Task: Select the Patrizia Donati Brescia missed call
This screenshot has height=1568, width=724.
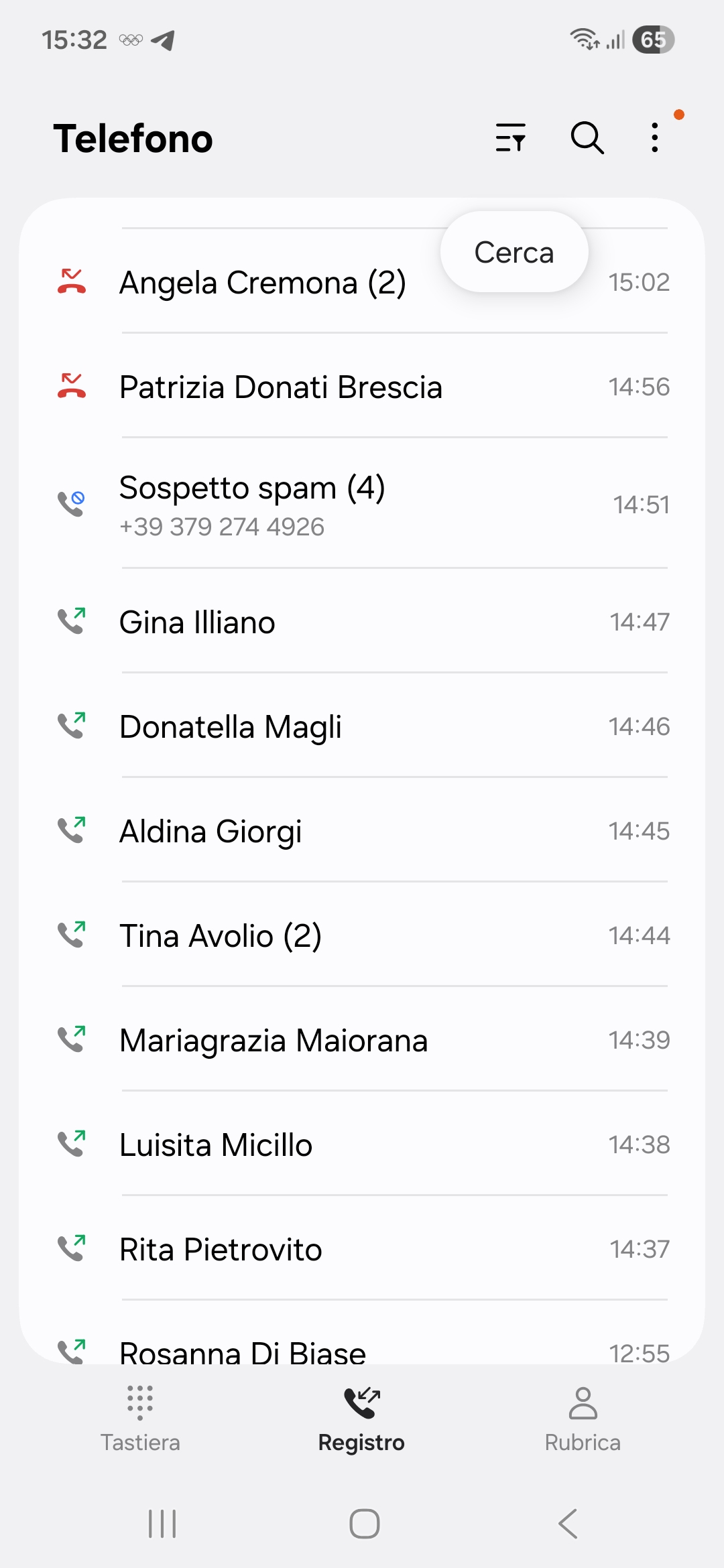Action: [281, 387]
